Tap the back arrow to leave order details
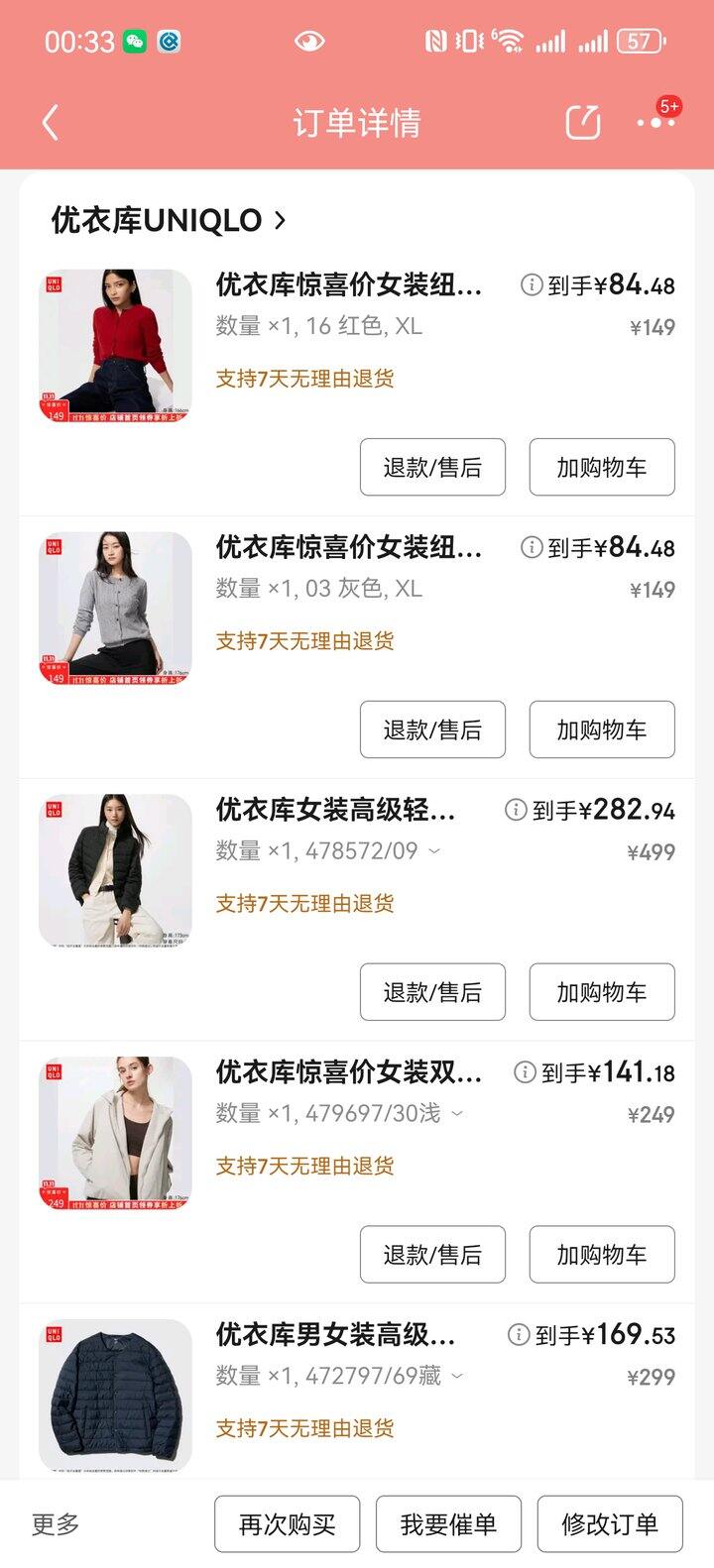The image size is (714, 1568). click(50, 122)
